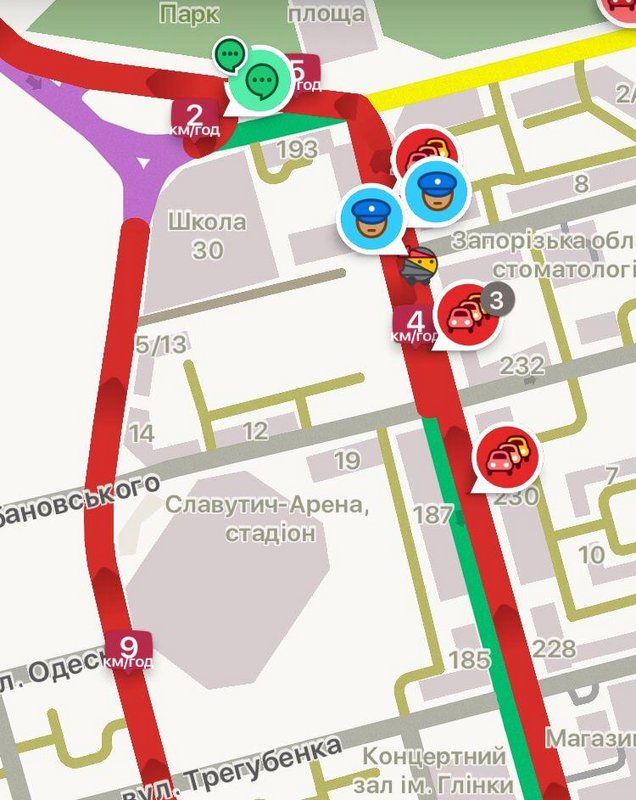Image resolution: width=636 pixels, height=800 pixels.
Task: Open the larger green chat bubble marker
Action: pyautogui.click(x=260, y=78)
